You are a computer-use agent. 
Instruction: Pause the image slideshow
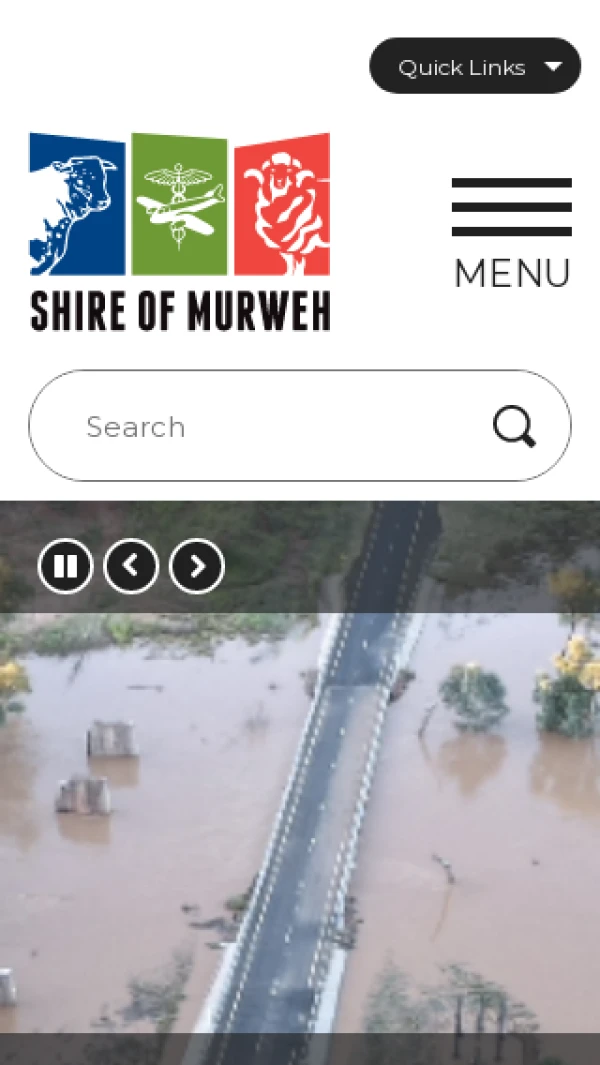(x=66, y=567)
